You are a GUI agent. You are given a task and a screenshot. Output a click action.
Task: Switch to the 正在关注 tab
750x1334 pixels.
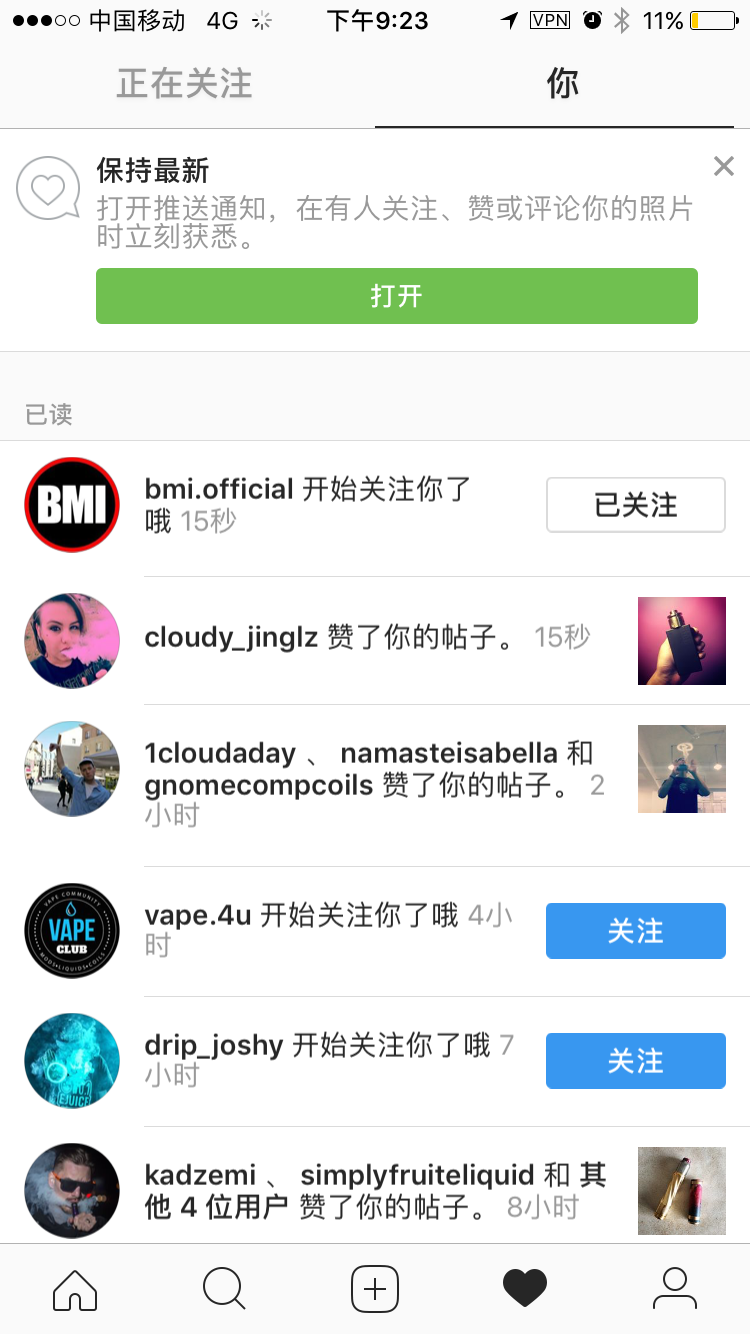click(185, 84)
